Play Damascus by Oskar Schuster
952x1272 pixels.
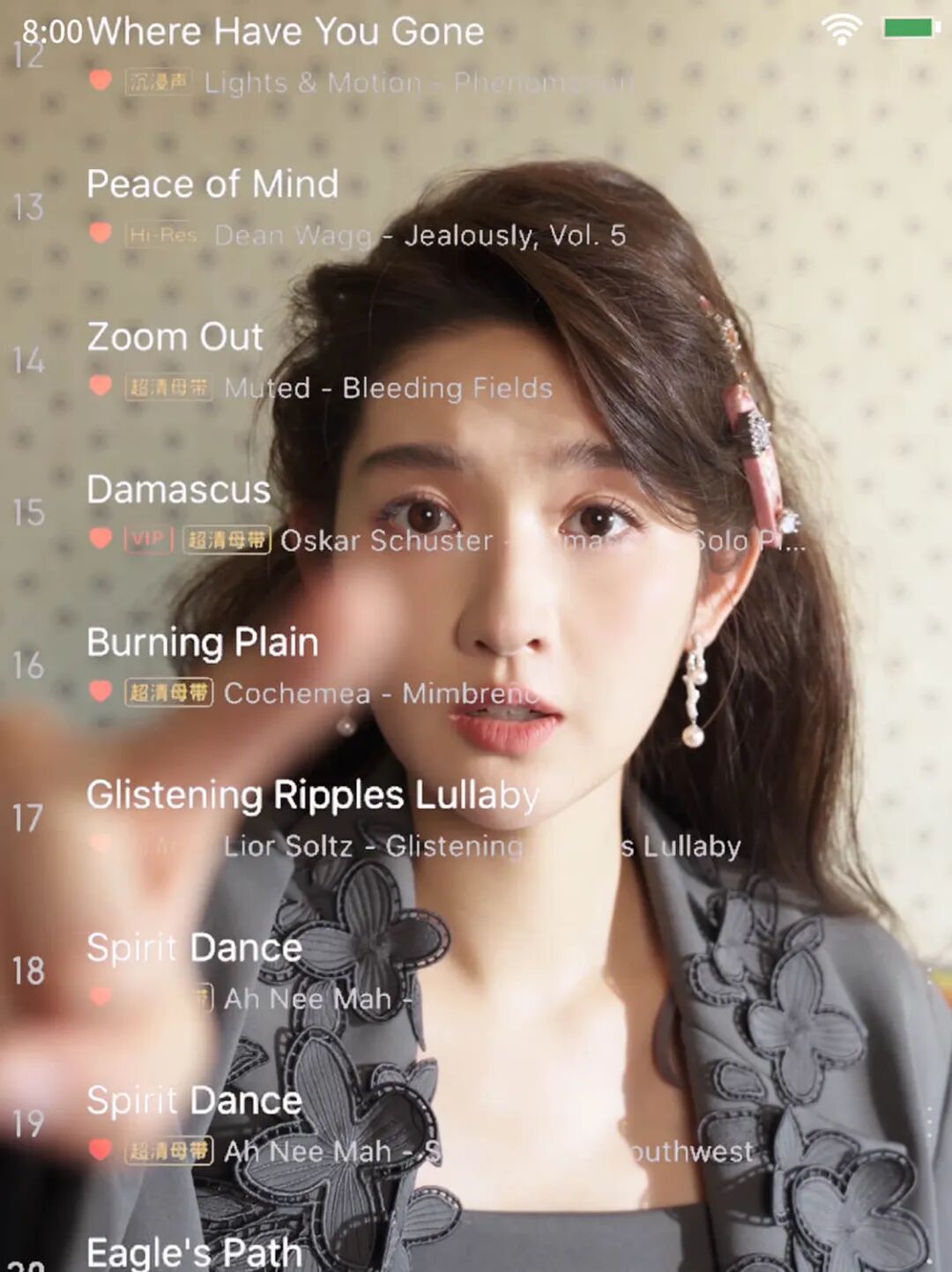476,512
